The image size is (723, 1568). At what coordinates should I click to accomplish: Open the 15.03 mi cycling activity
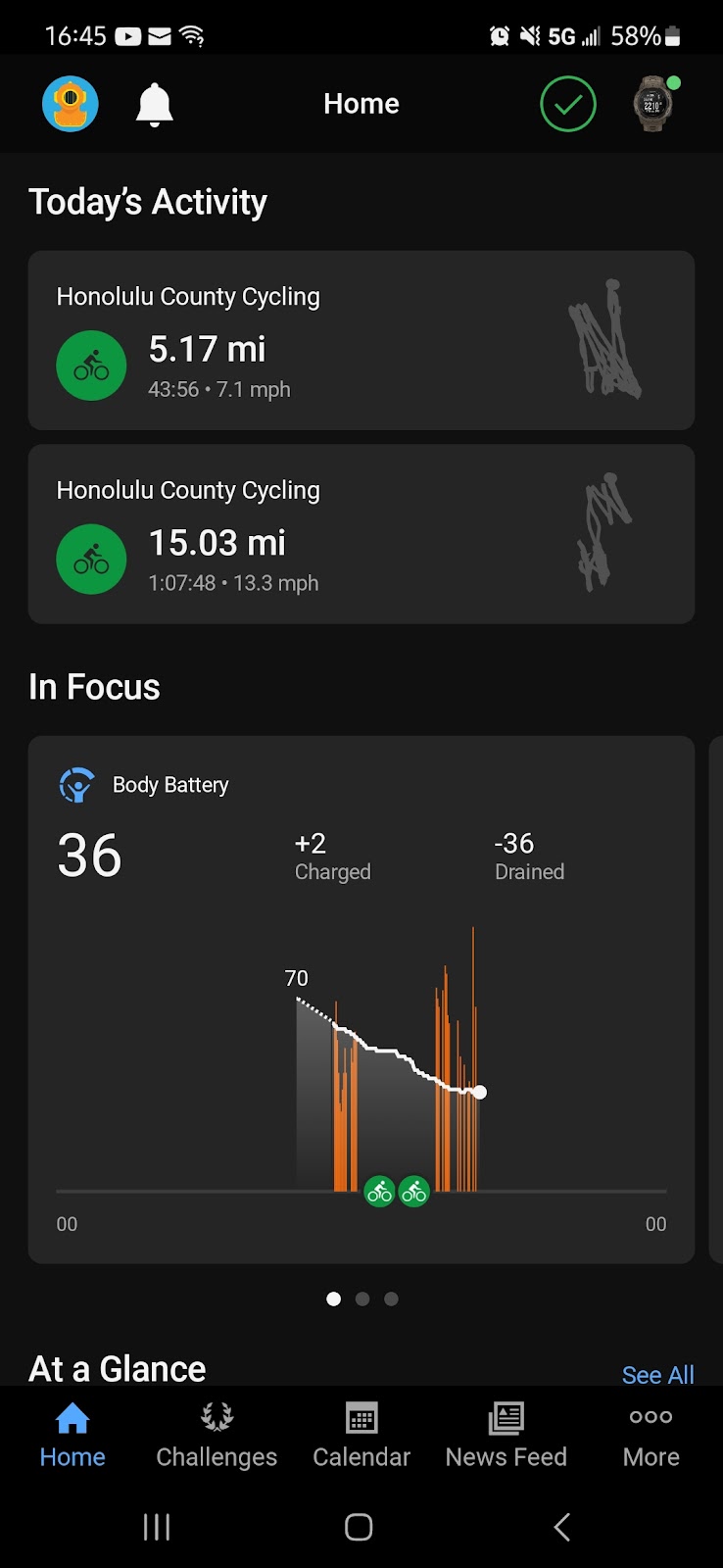[361, 534]
